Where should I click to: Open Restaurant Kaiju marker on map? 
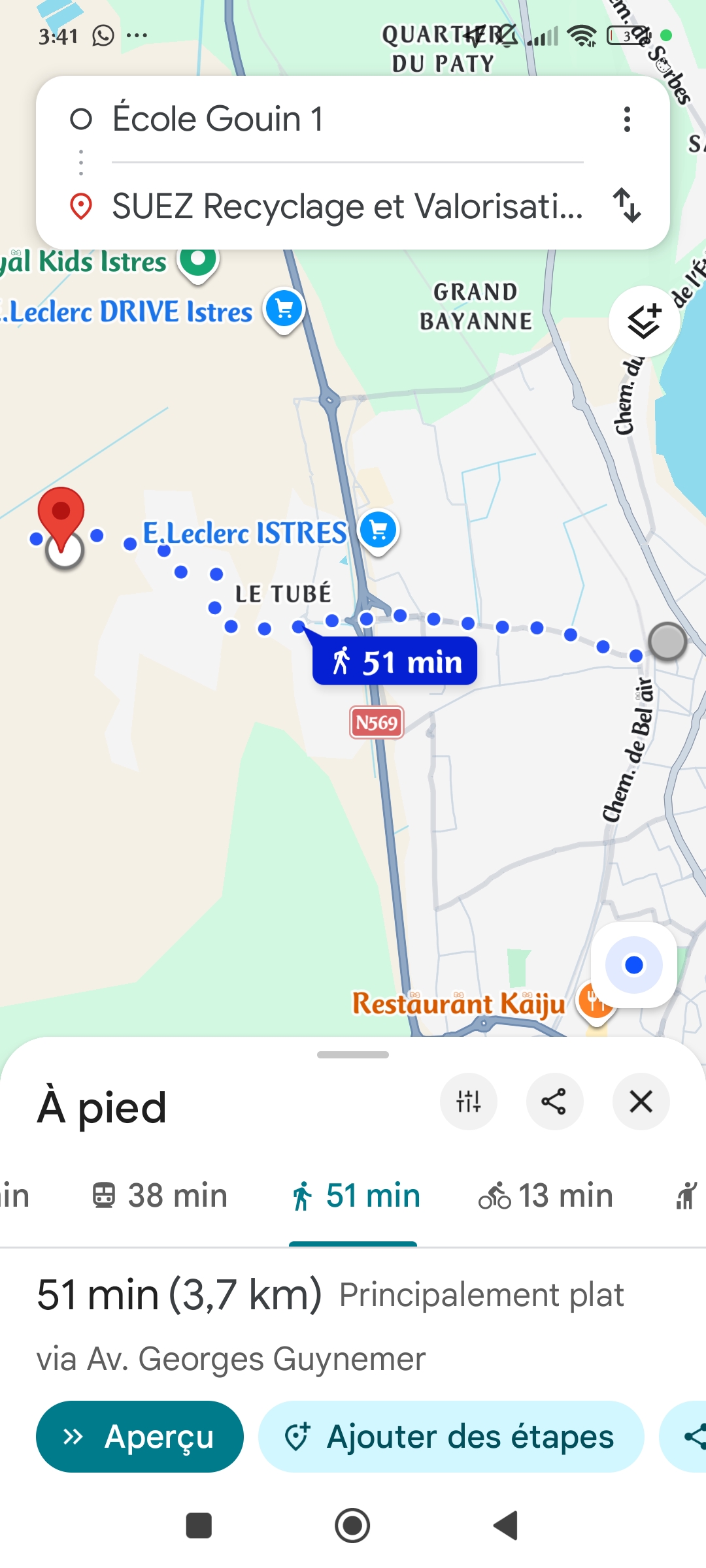point(595,1002)
